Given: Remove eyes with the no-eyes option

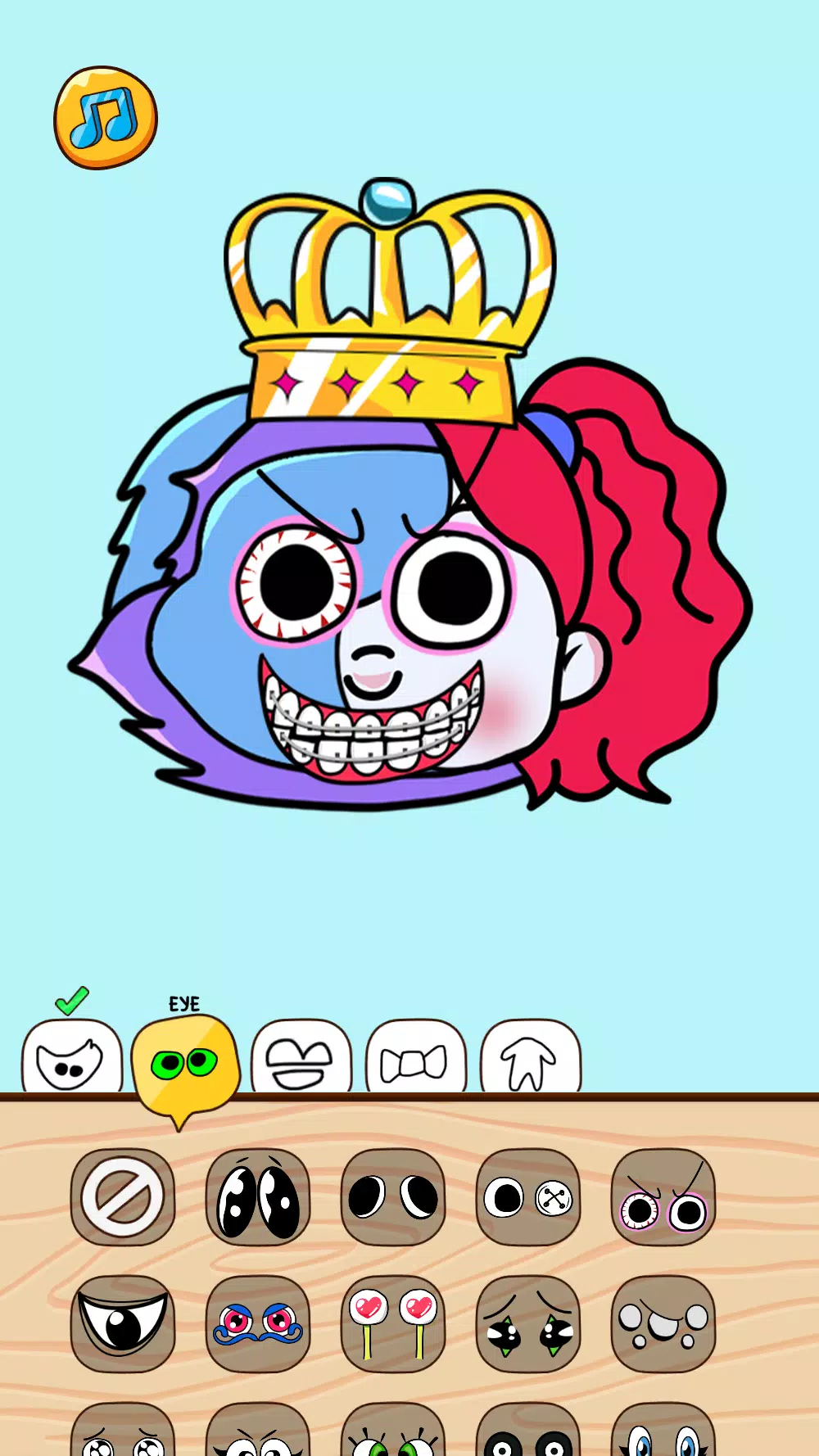Looking at the screenshot, I should click(x=123, y=1196).
